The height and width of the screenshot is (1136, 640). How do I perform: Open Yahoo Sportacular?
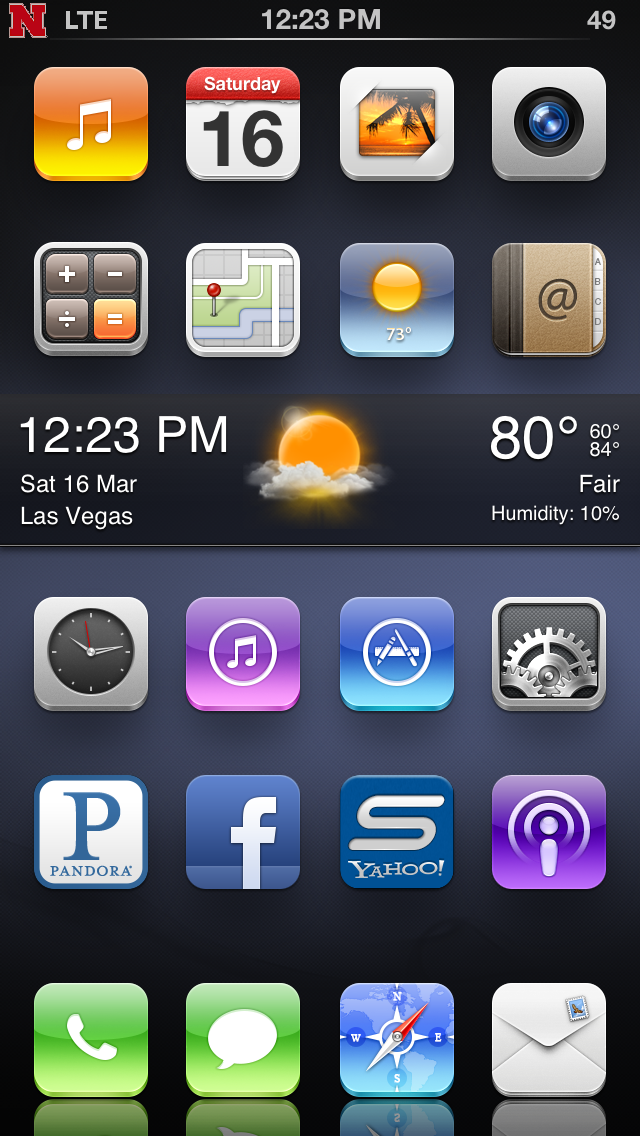coord(396,832)
